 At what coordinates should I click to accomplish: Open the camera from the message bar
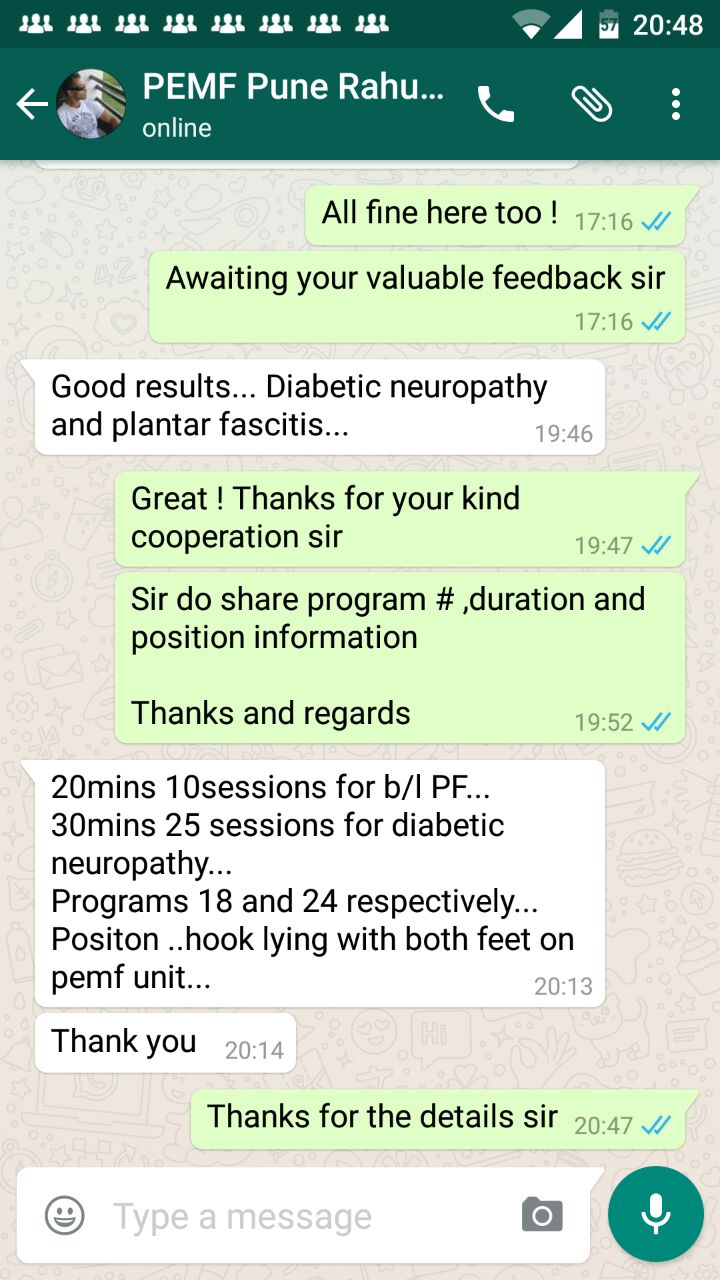tap(542, 1216)
